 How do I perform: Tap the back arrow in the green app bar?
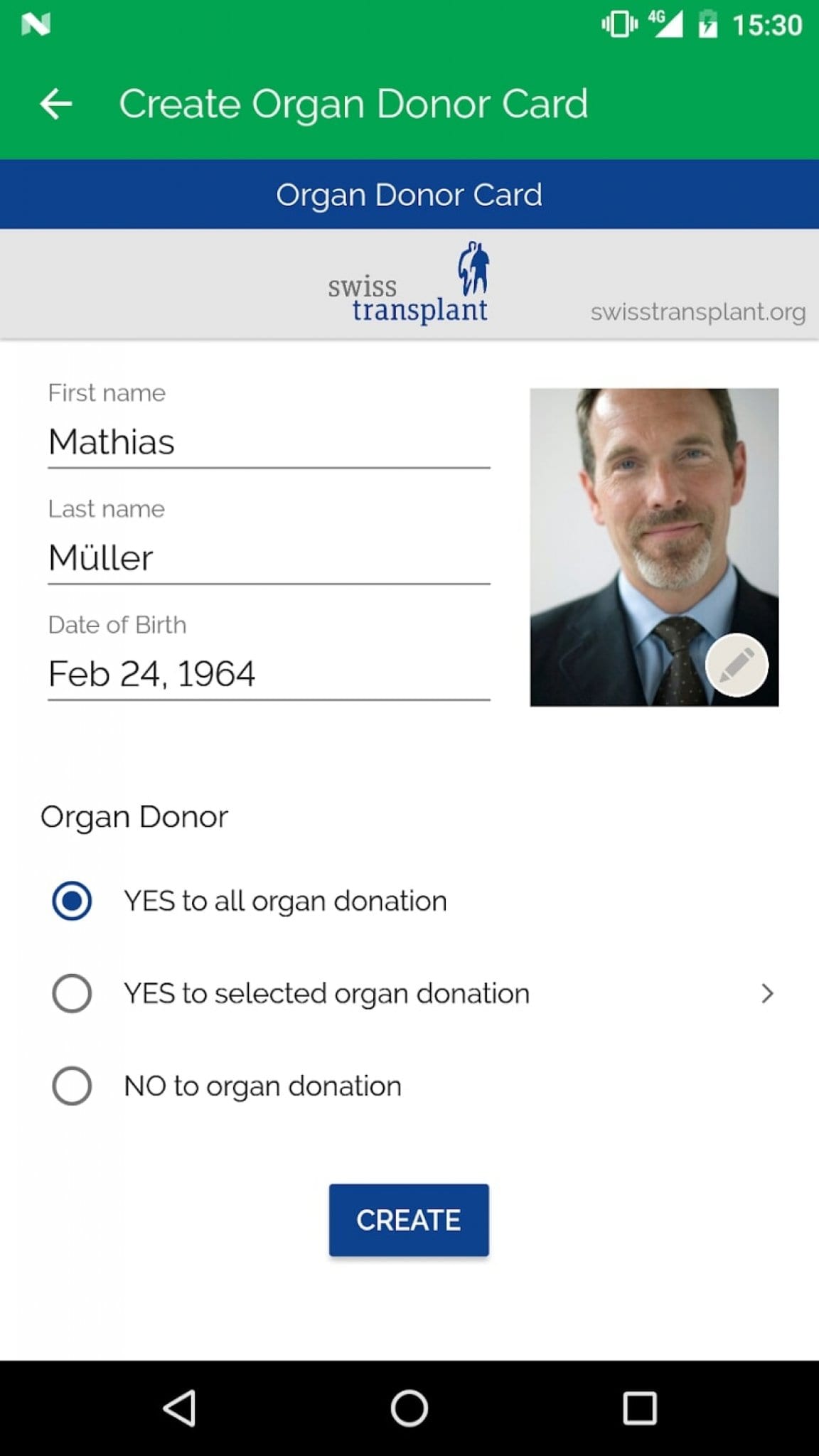(x=55, y=104)
